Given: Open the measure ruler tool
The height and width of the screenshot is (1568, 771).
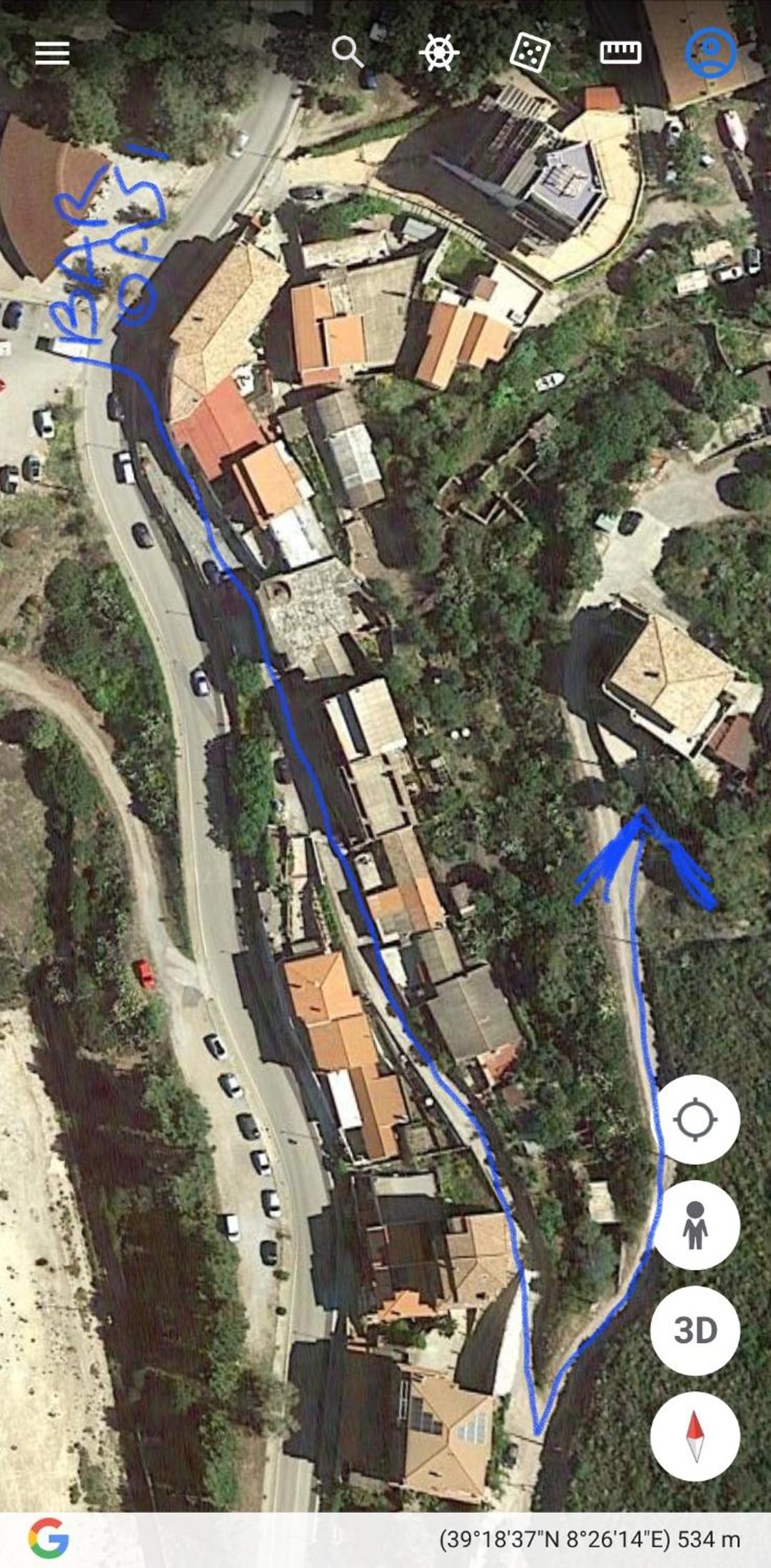Looking at the screenshot, I should pos(620,52).
